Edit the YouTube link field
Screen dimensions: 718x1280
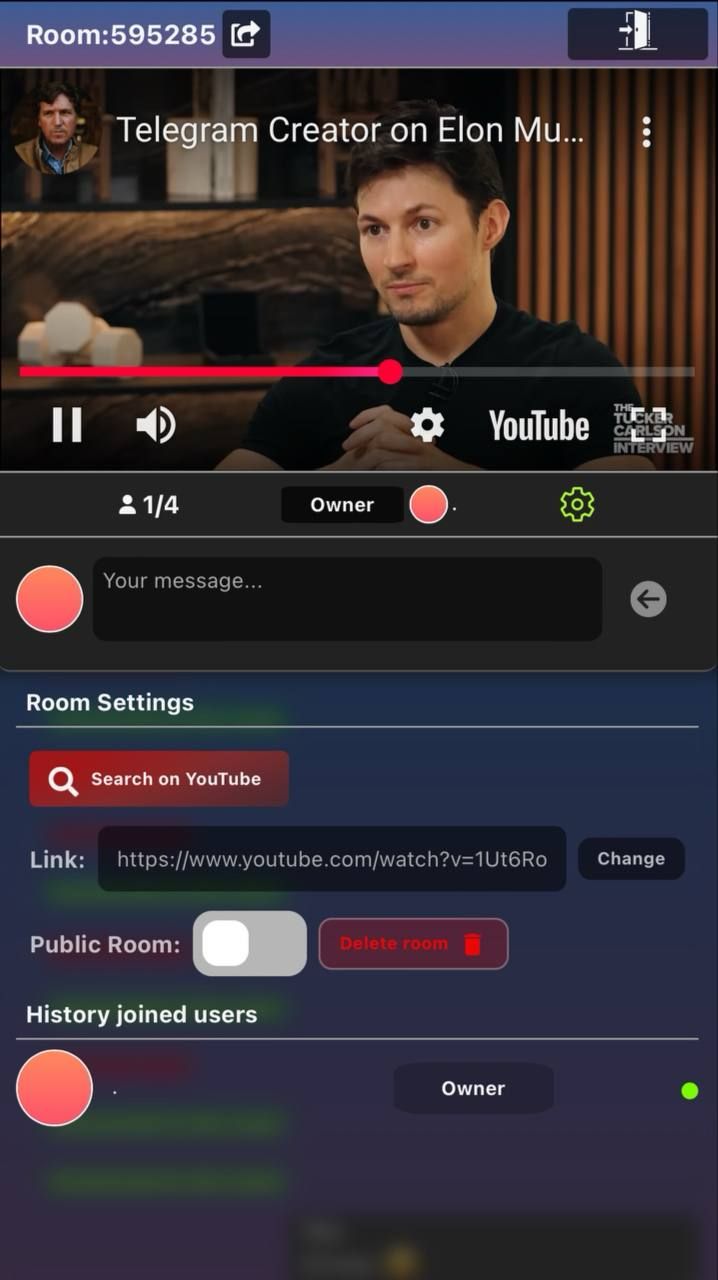click(331, 859)
